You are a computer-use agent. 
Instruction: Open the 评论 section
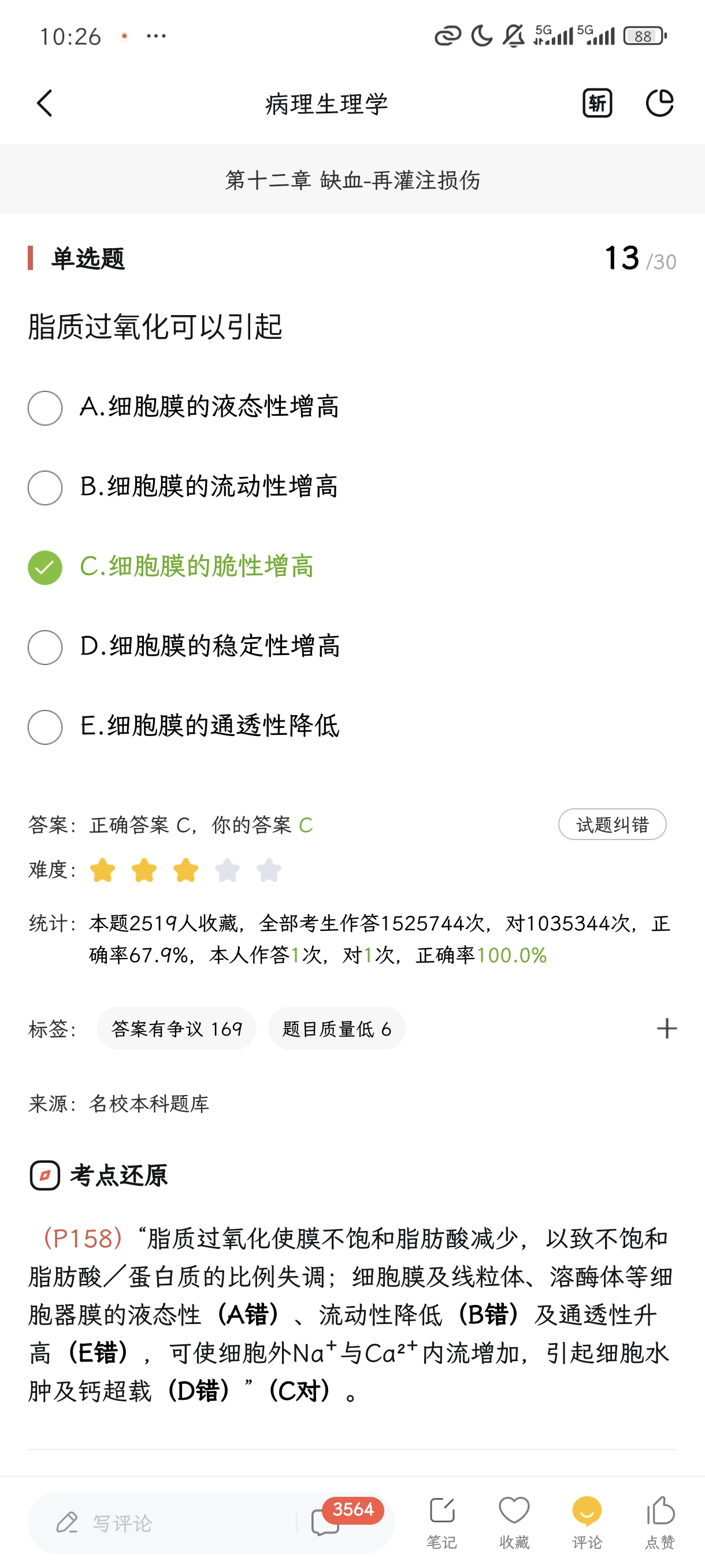[x=587, y=1522]
